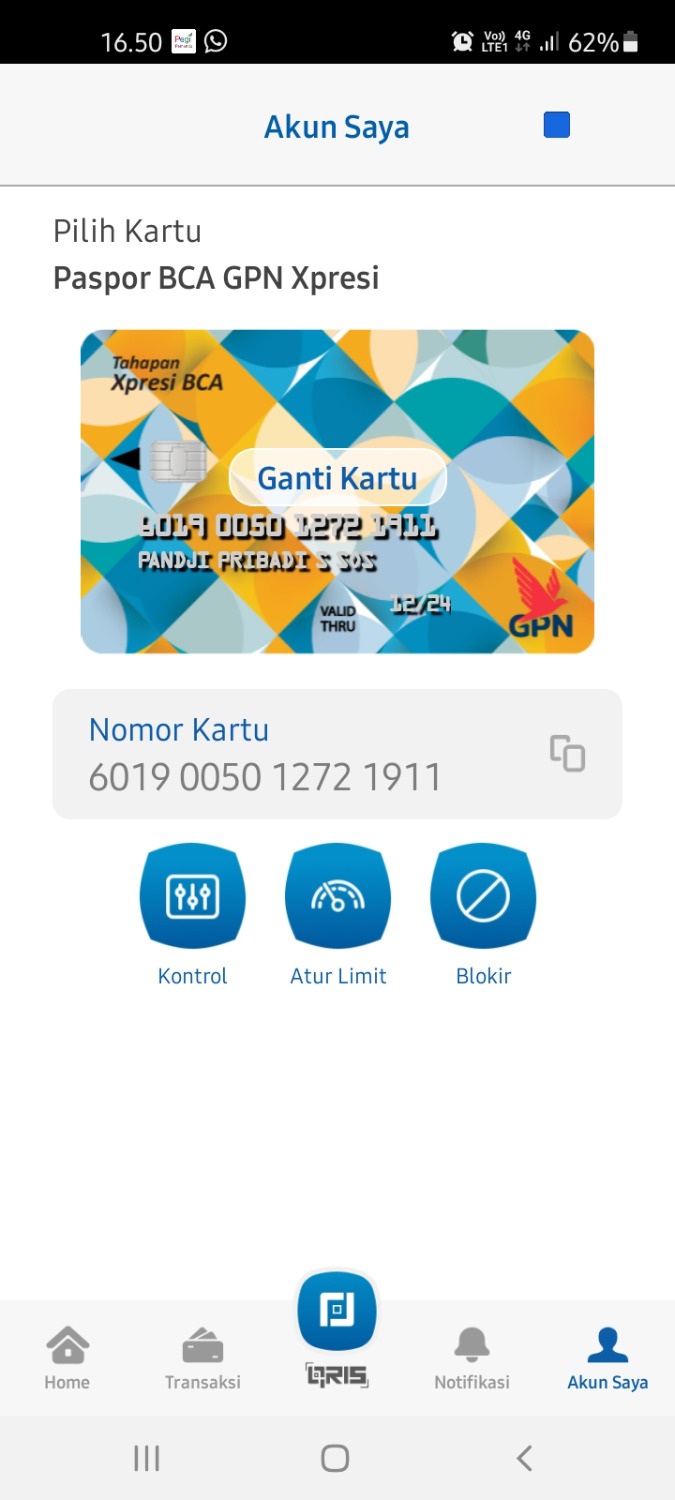Copy the card number
Screen dimensions: 675x1500
coord(567,754)
